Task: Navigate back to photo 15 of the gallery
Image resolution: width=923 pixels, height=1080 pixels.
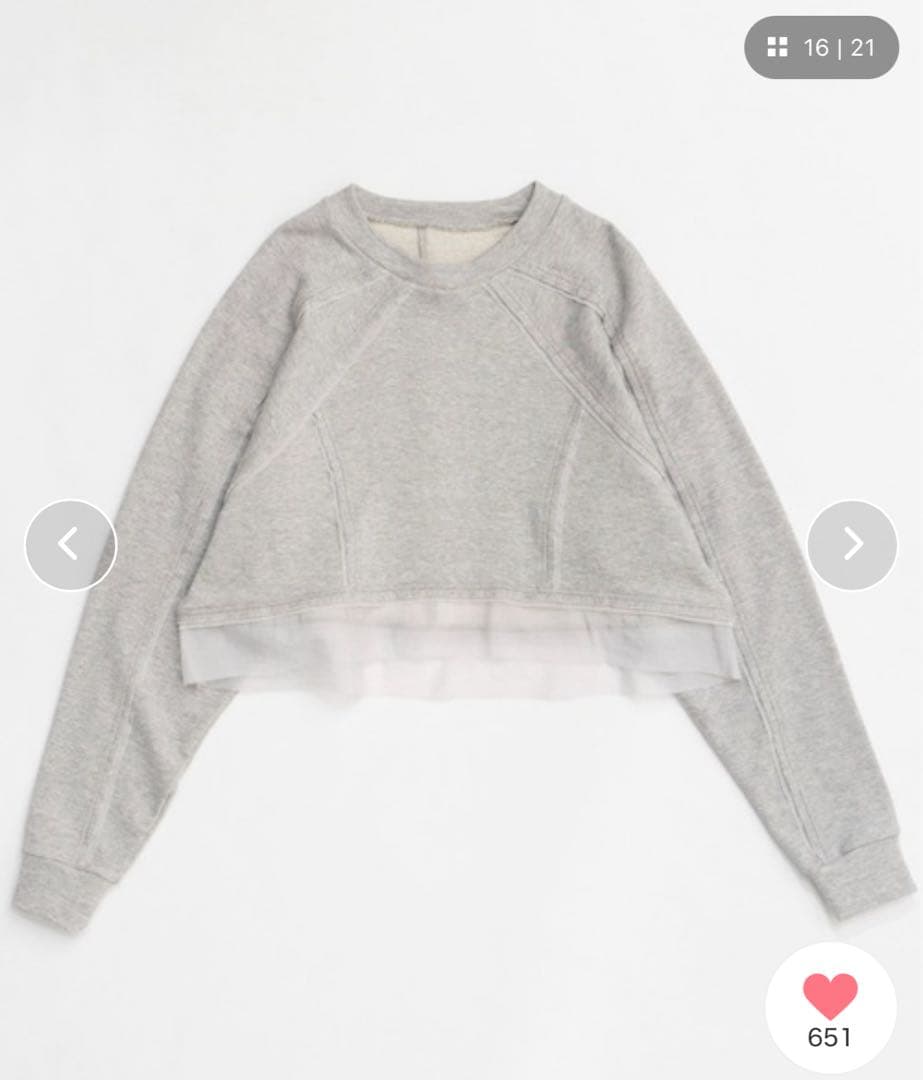Action: point(68,545)
